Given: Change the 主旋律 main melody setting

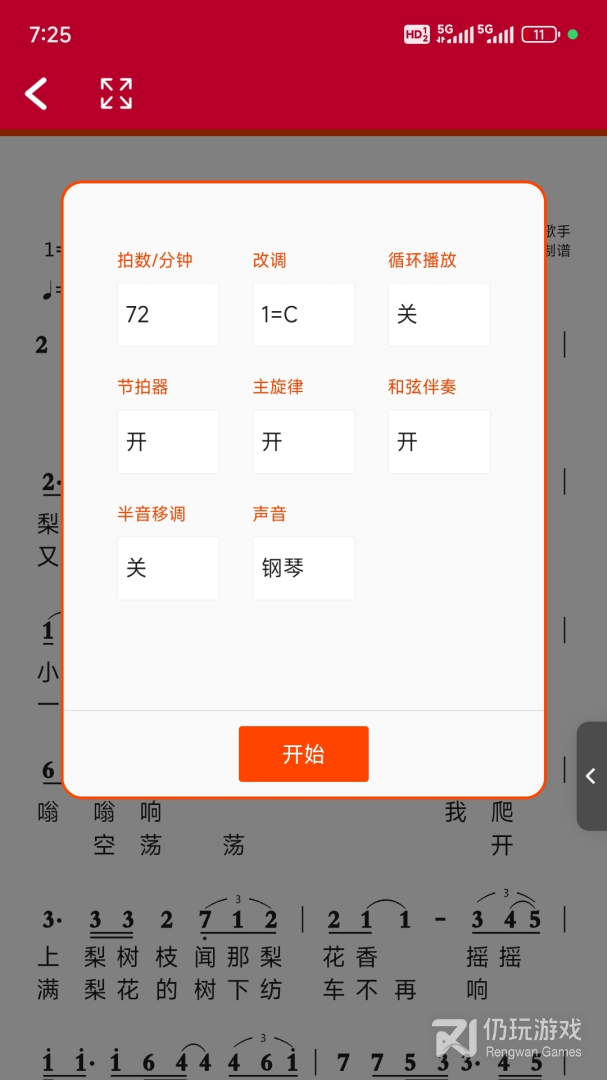Looking at the screenshot, I should 303,441.
